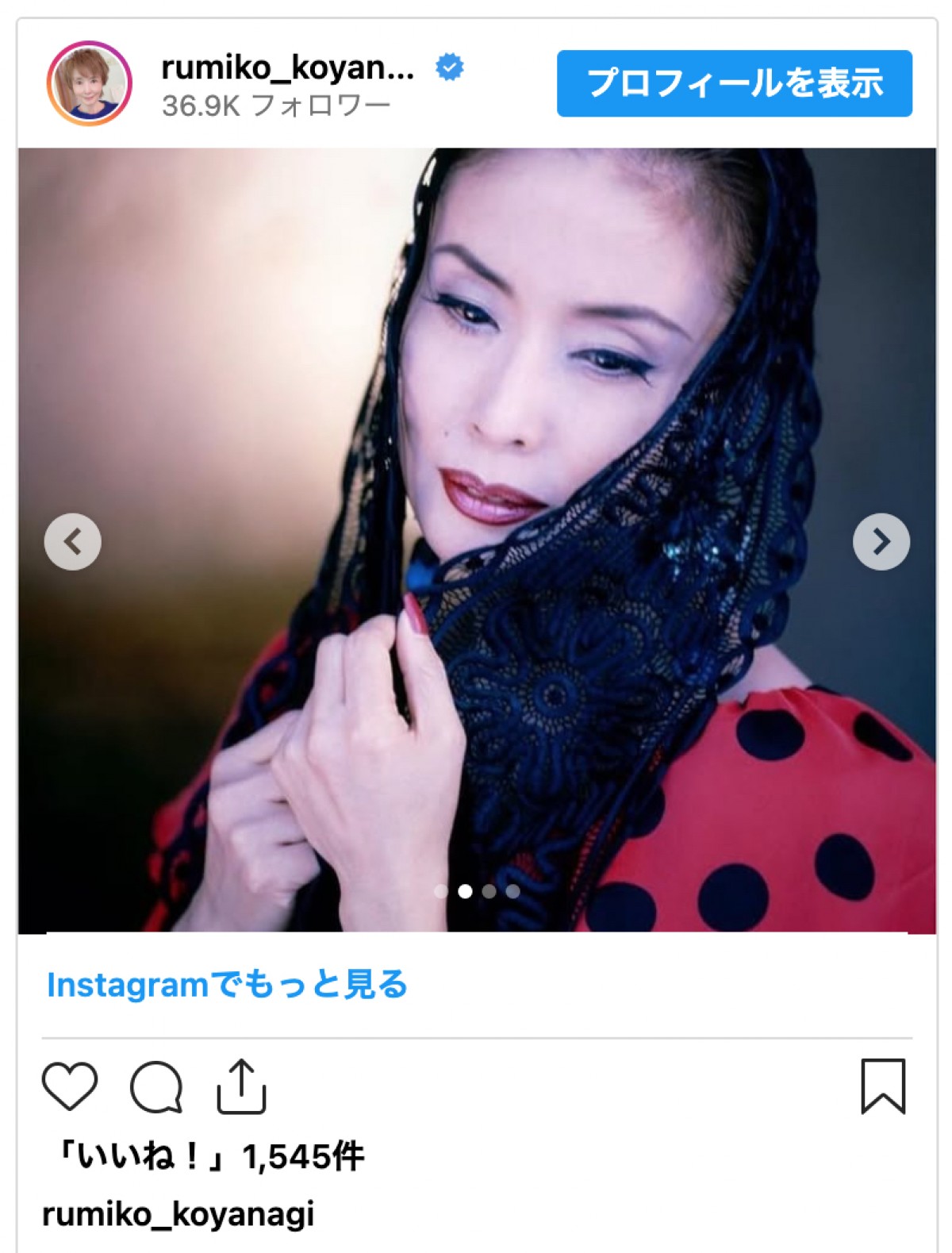Open rumiko_koyanagi username under the likes
This screenshot has width=952, height=1253.
click(x=178, y=1214)
